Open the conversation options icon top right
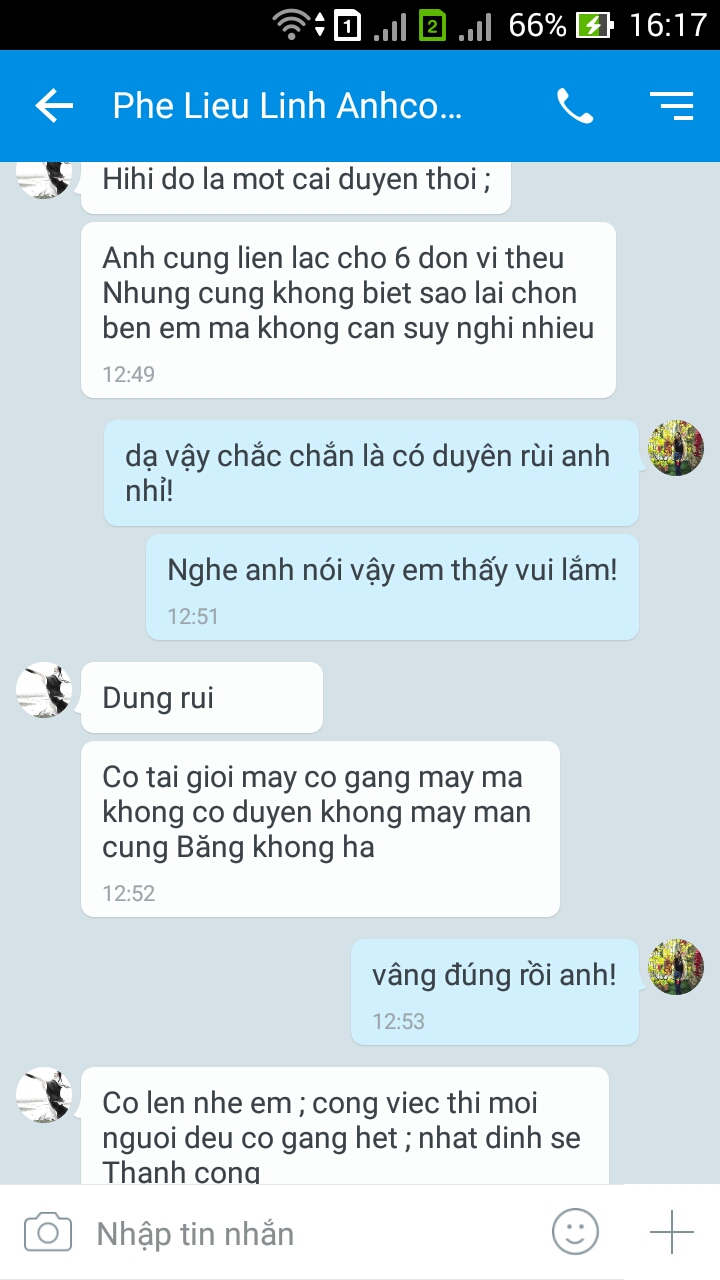720x1280 pixels. click(x=674, y=105)
